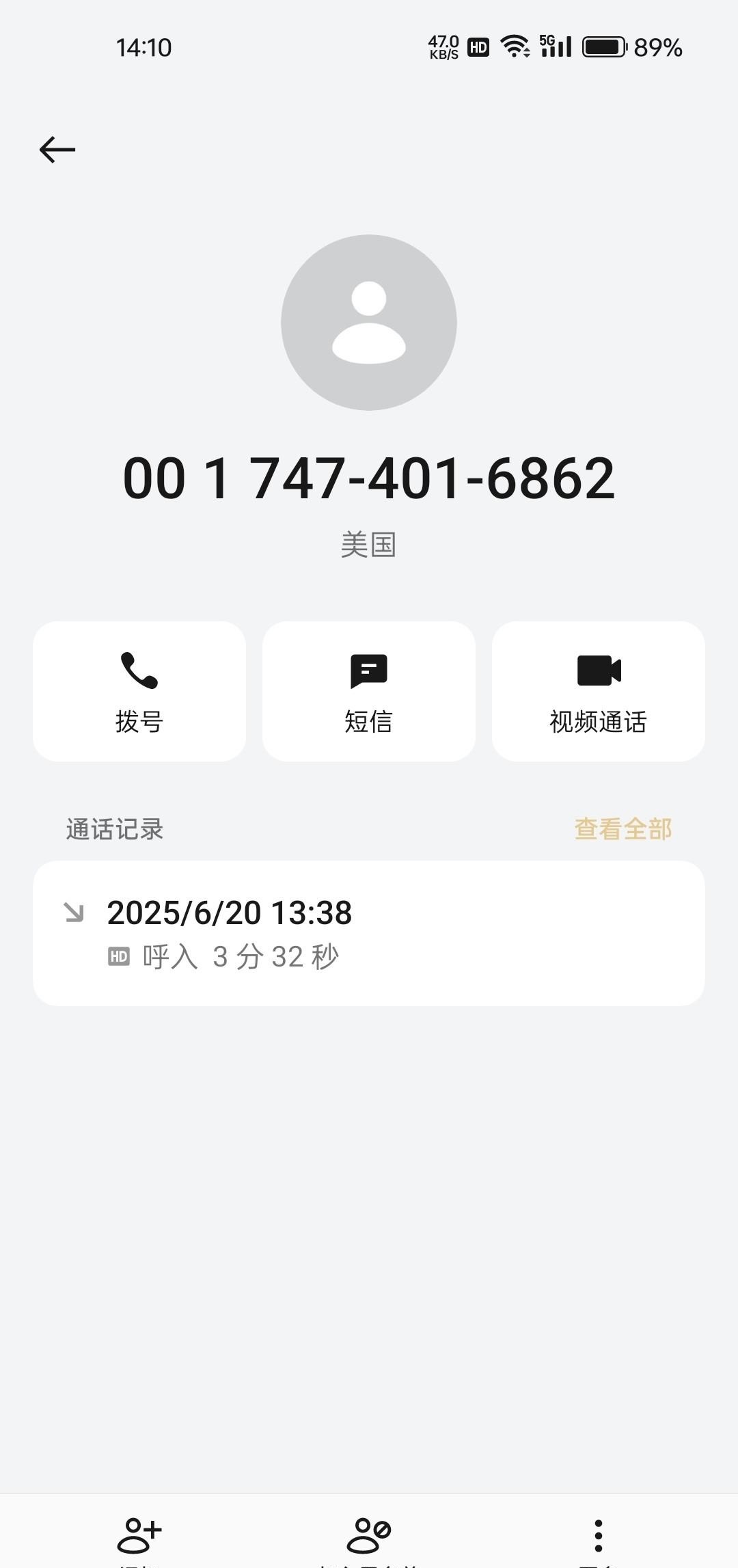Tap the battery indicator showing 89%
Image resolution: width=738 pixels, height=1568 pixels.
603,46
